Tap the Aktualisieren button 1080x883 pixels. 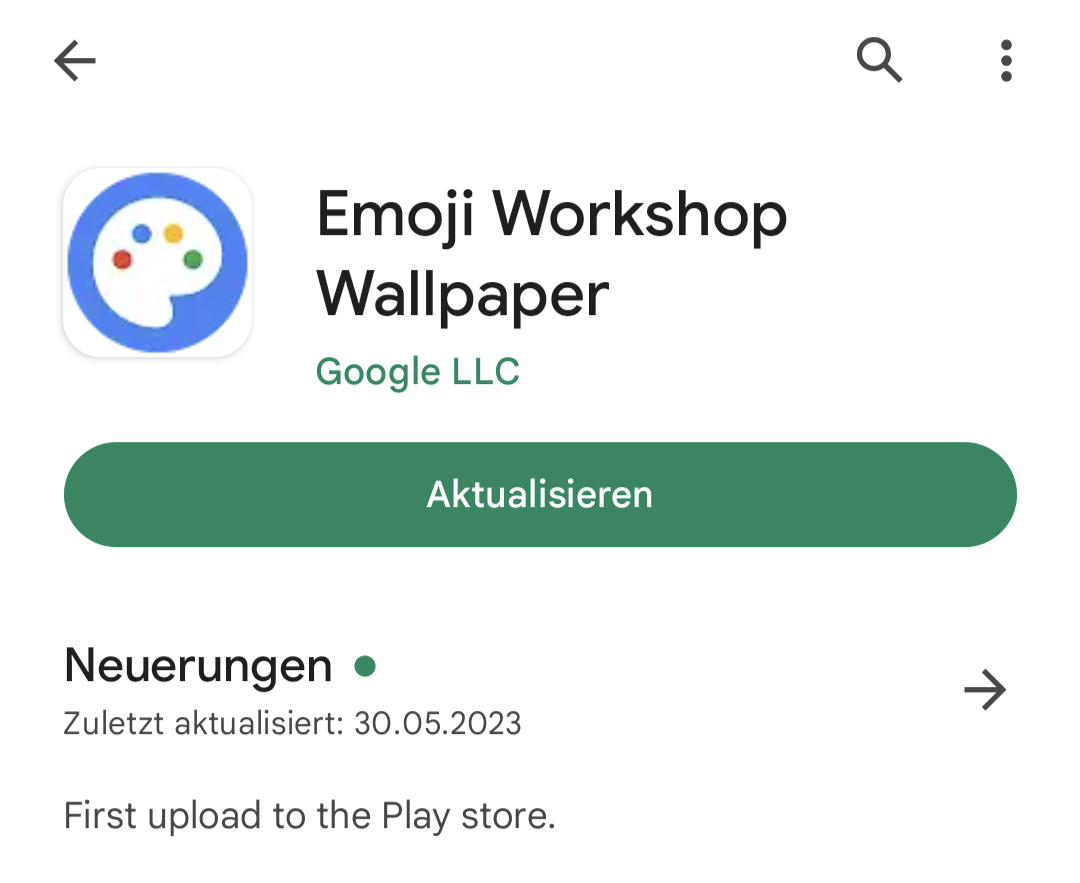click(540, 494)
